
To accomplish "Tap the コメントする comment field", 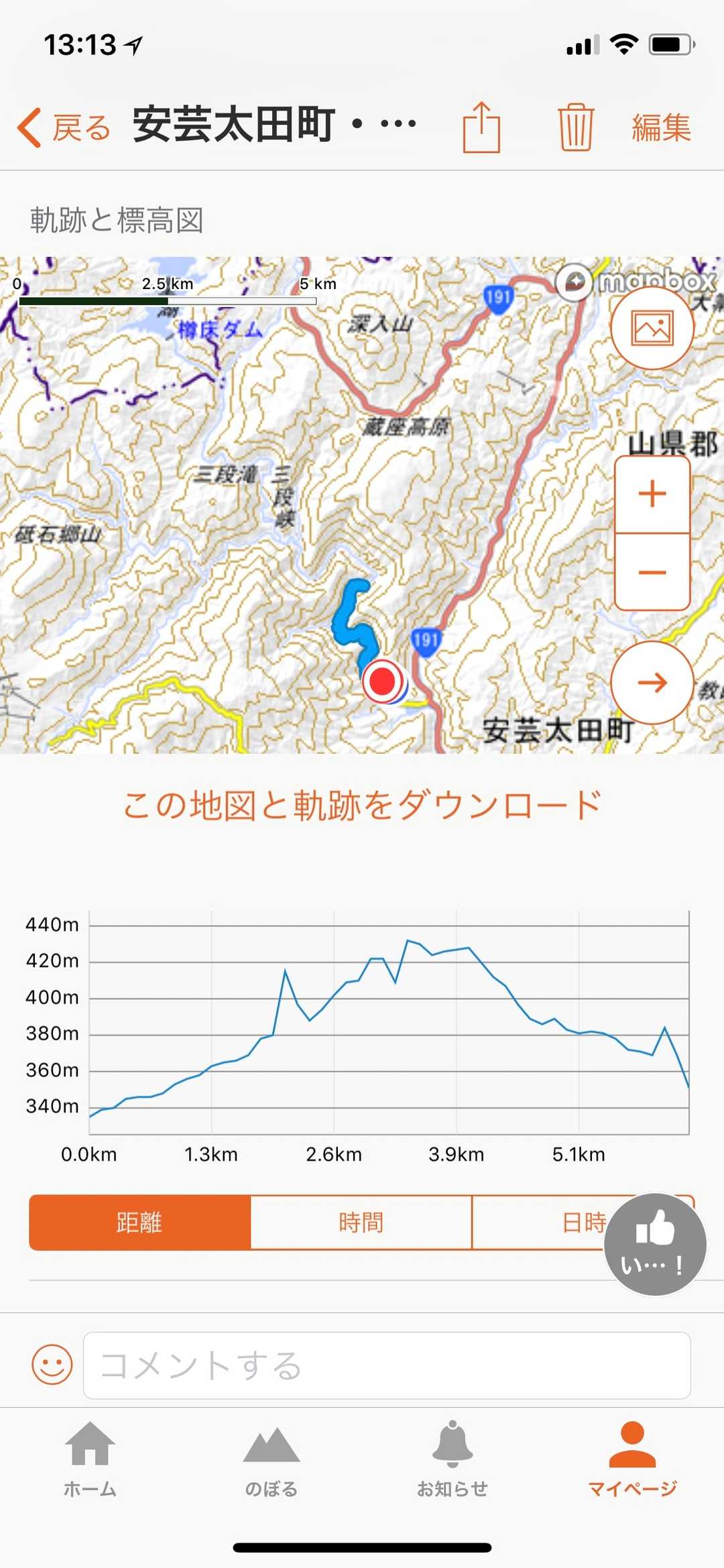I will pos(387,1365).
